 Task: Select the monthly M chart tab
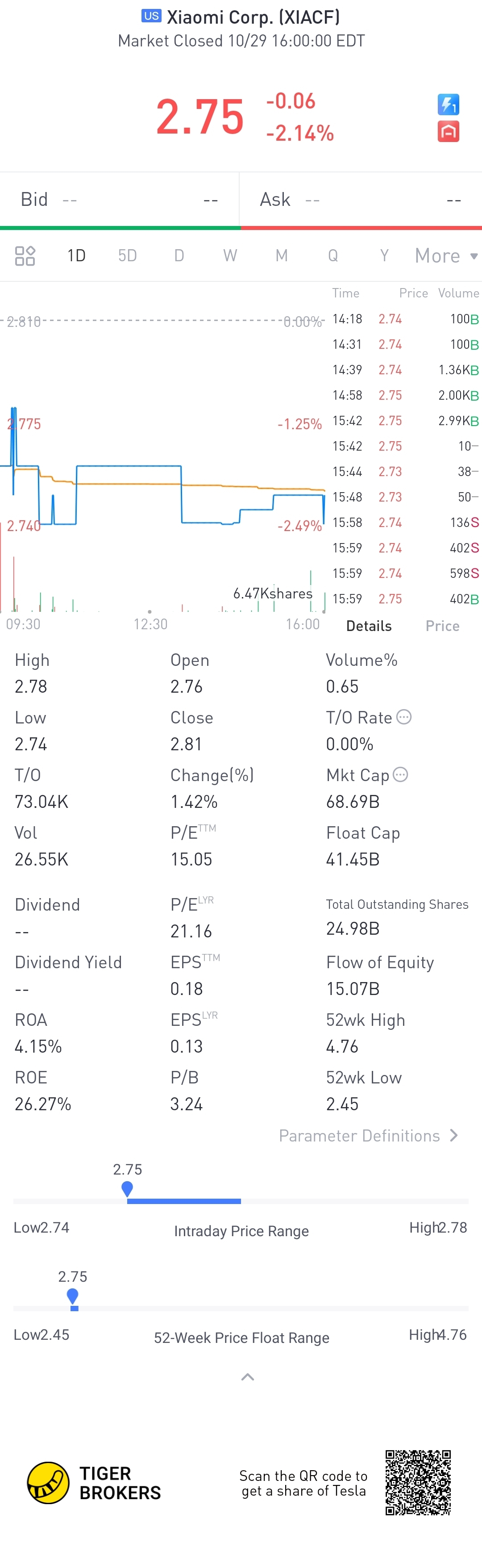pyautogui.click(x=281, y=255)
